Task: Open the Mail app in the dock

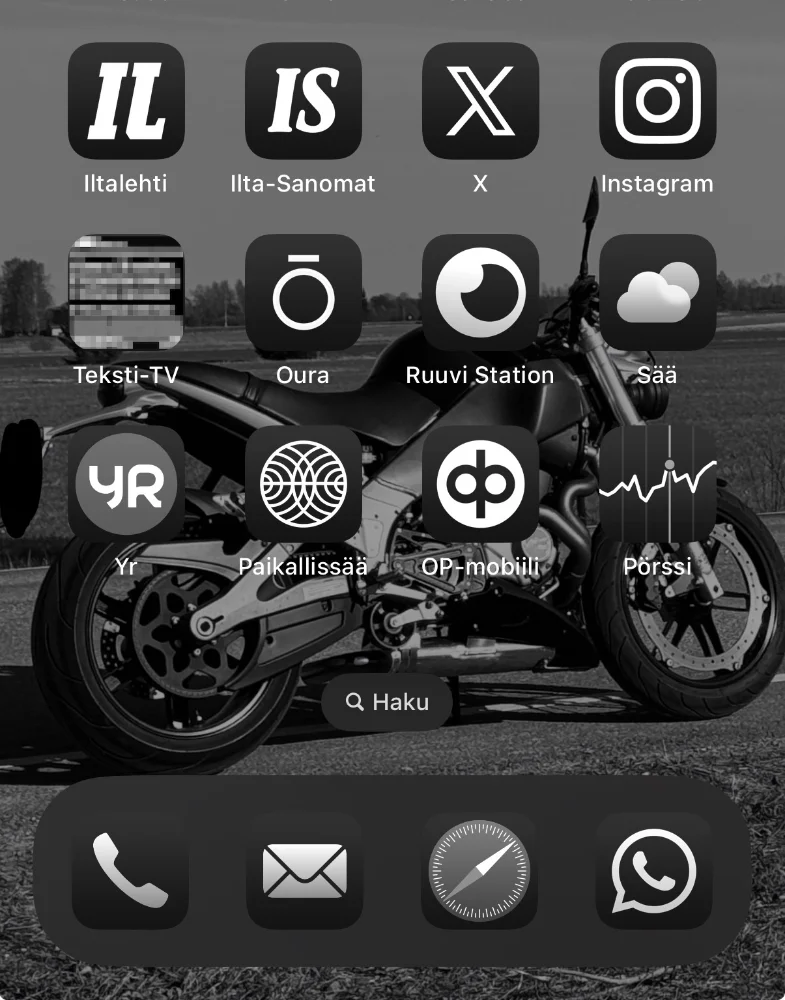Action: 304,870
